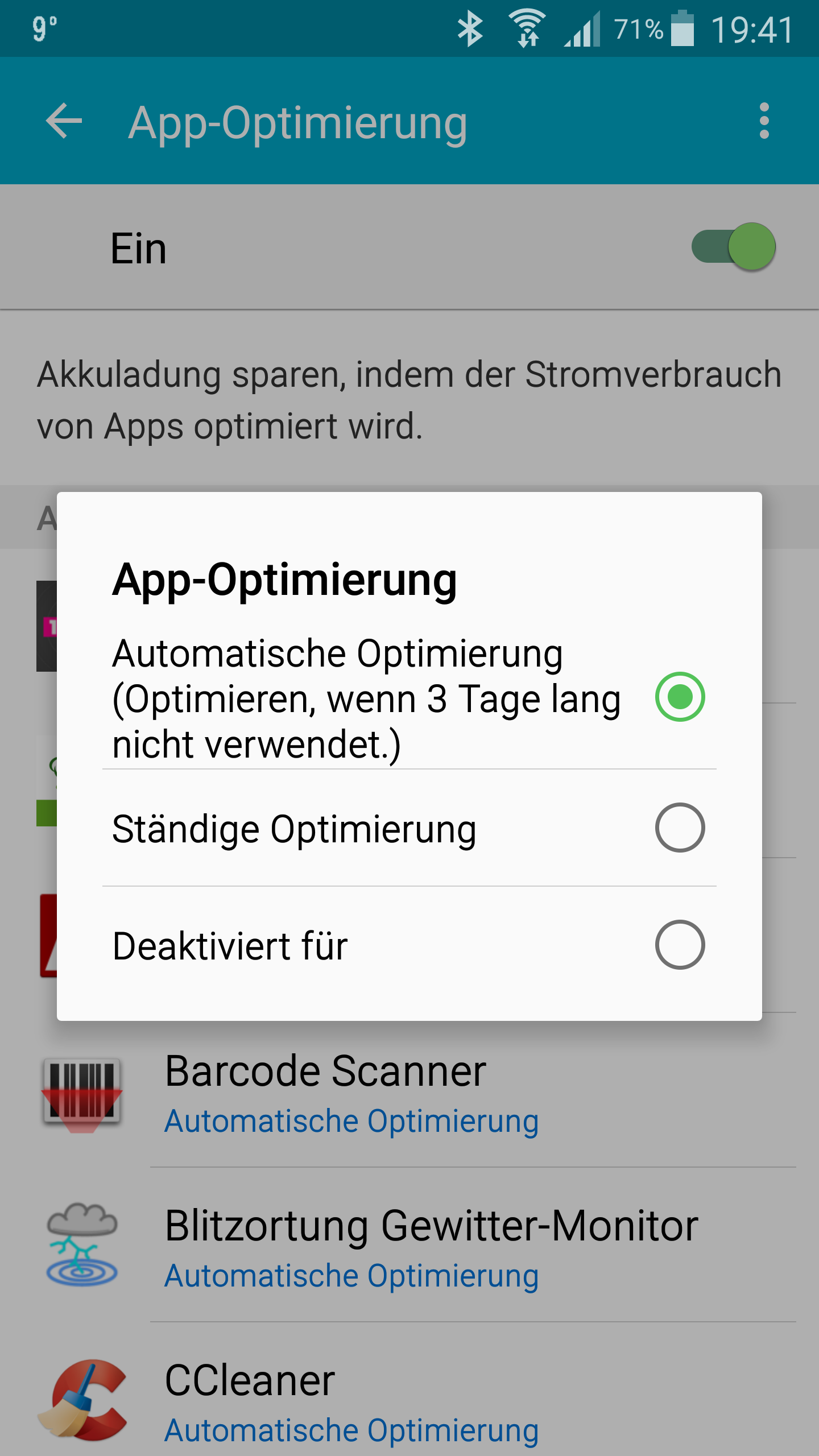This screenshot has width=819, height=1456.
Task: Open the overflow menu in the app bar
Action: coord(764,121)
